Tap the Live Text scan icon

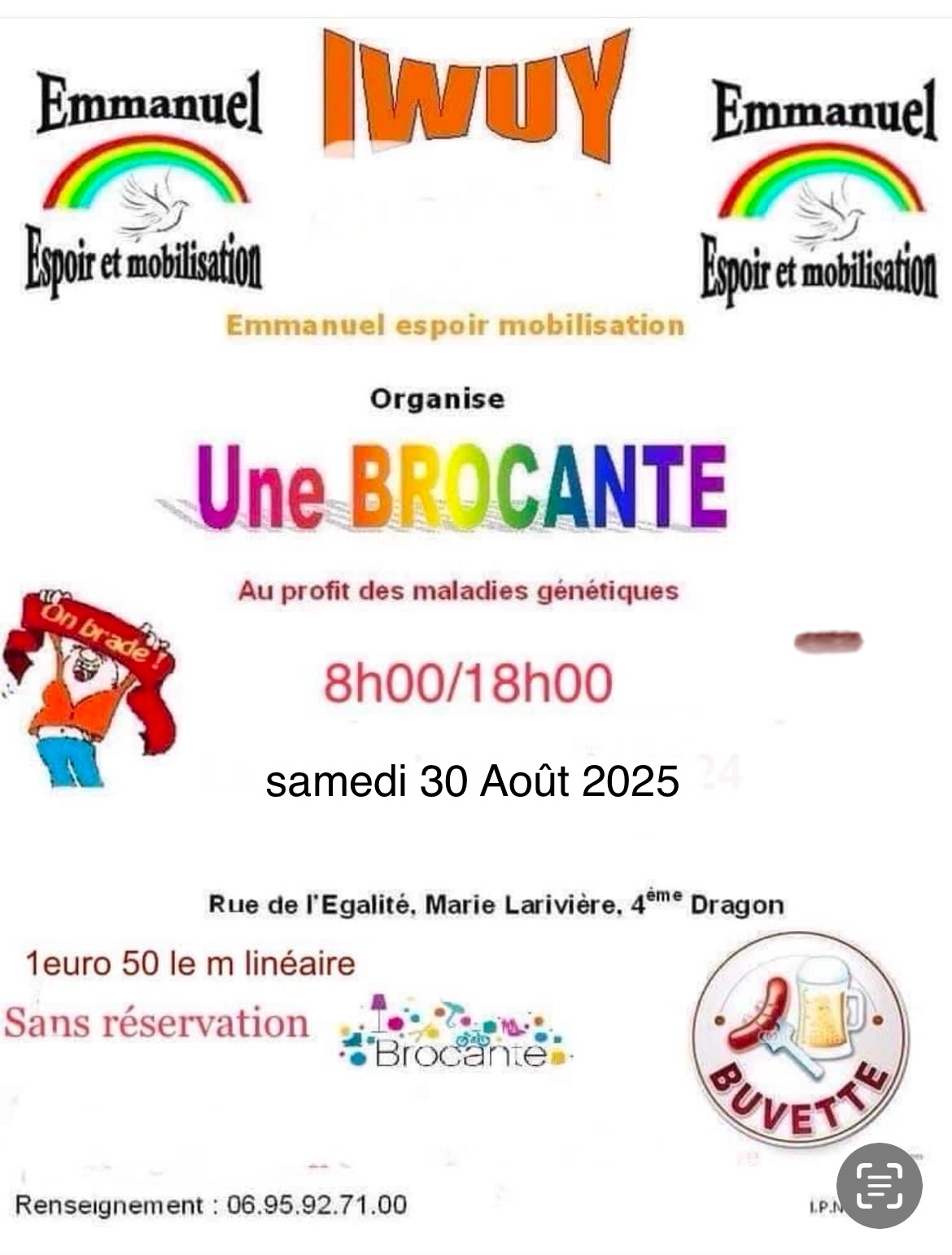click(880, 1185)
